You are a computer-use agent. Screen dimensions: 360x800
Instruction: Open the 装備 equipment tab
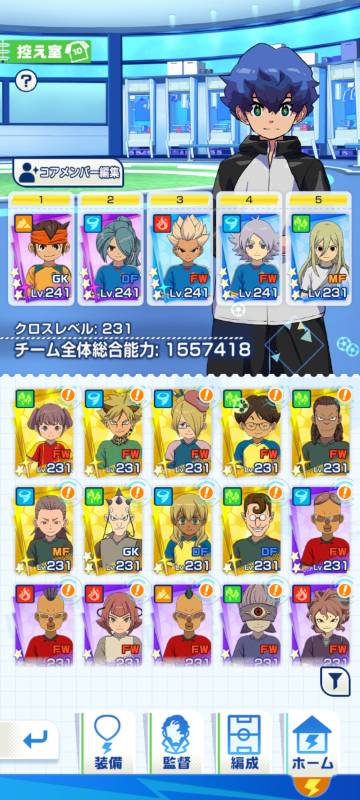pos(107,742)
